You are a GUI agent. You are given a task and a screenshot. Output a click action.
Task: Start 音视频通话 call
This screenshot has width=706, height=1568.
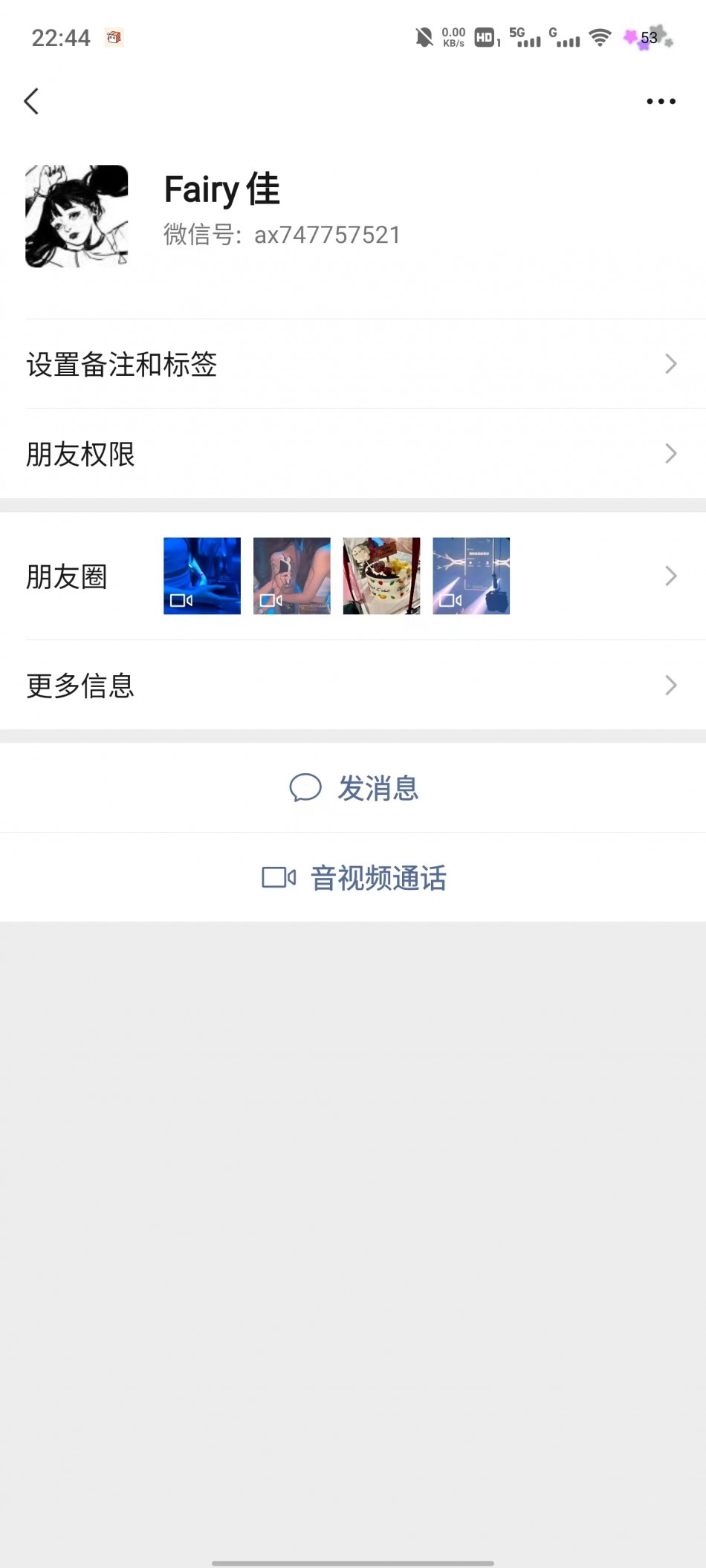(x=354, y=878)
